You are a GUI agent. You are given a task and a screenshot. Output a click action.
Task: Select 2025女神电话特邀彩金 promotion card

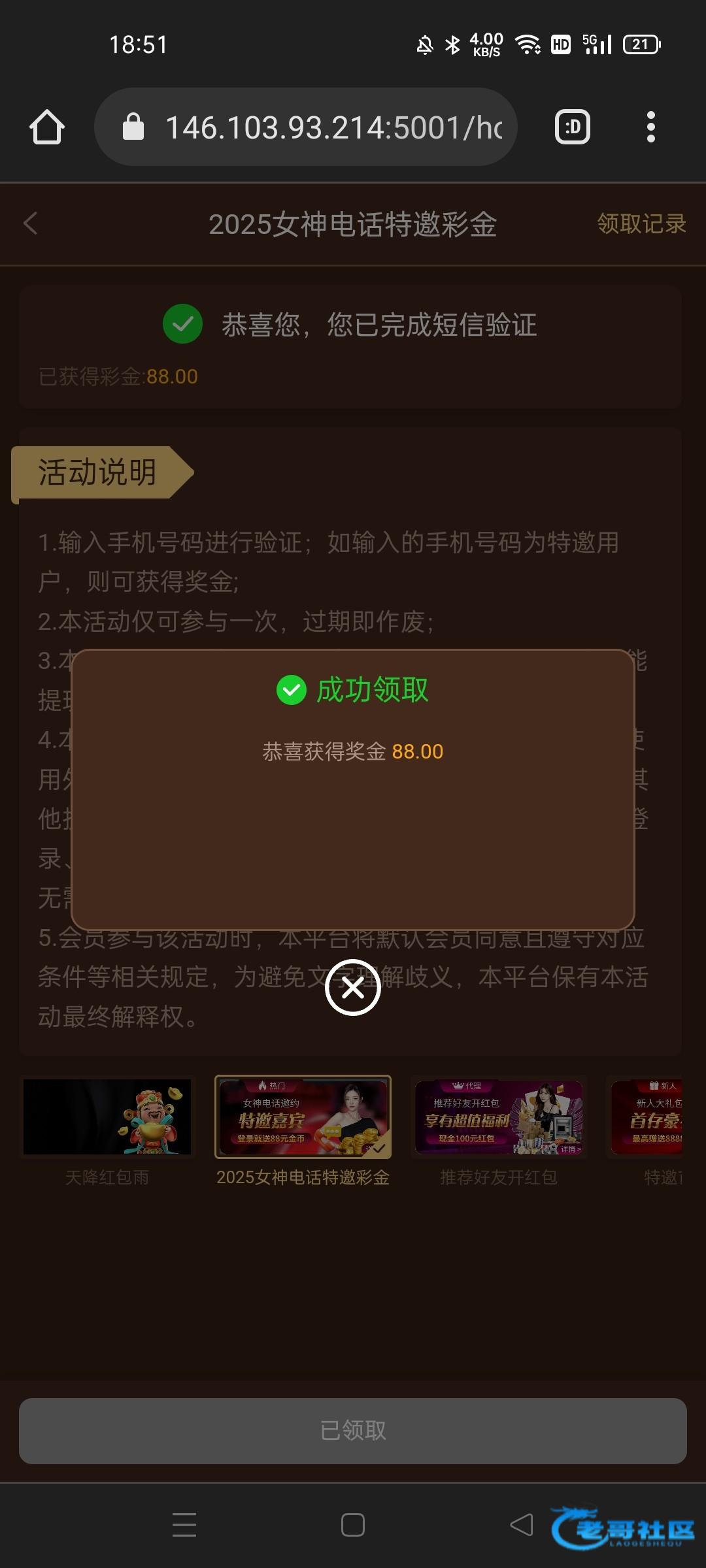303,1117
